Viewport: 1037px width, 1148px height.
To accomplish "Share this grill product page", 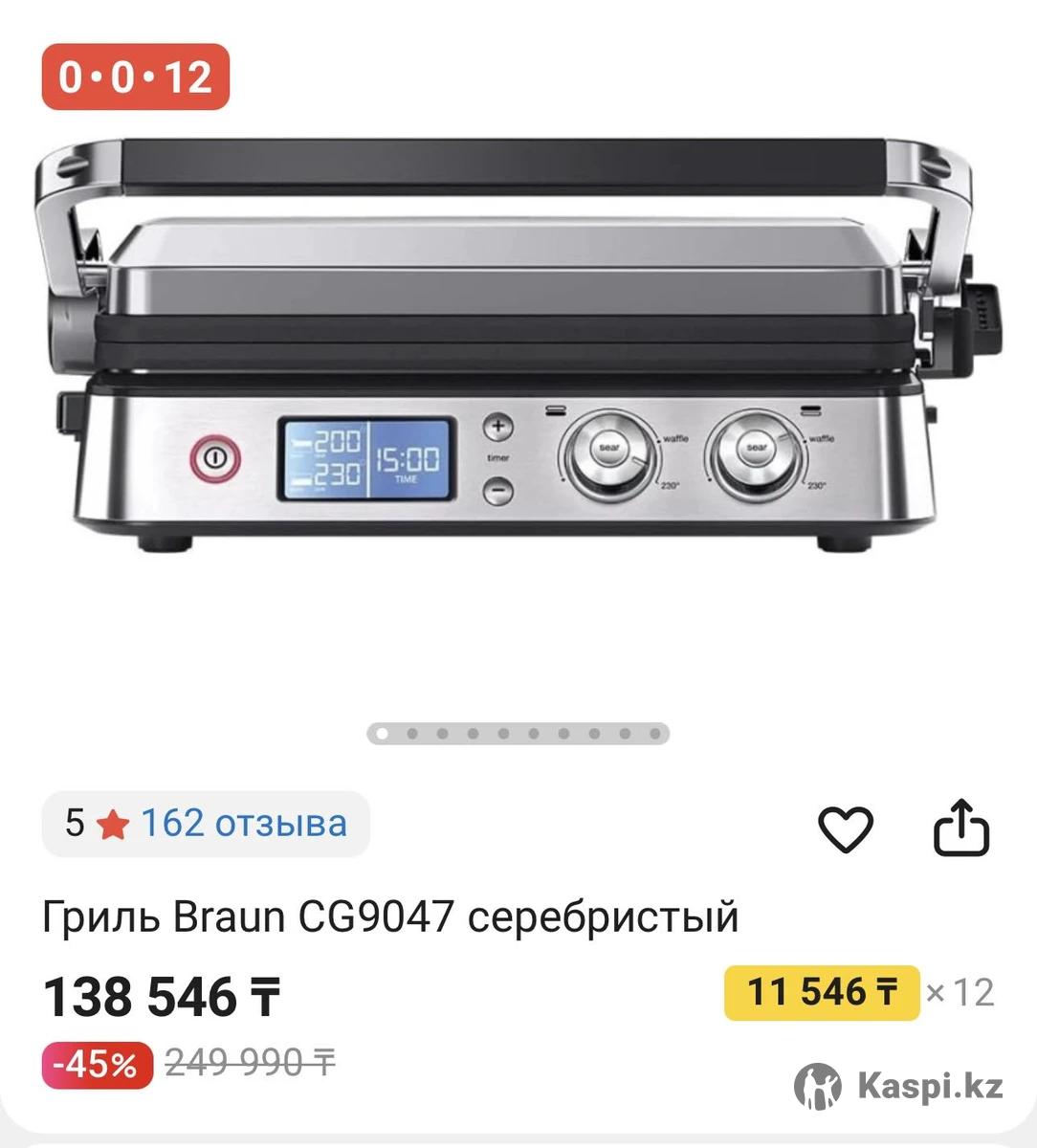I will click(x=960, y=828).
